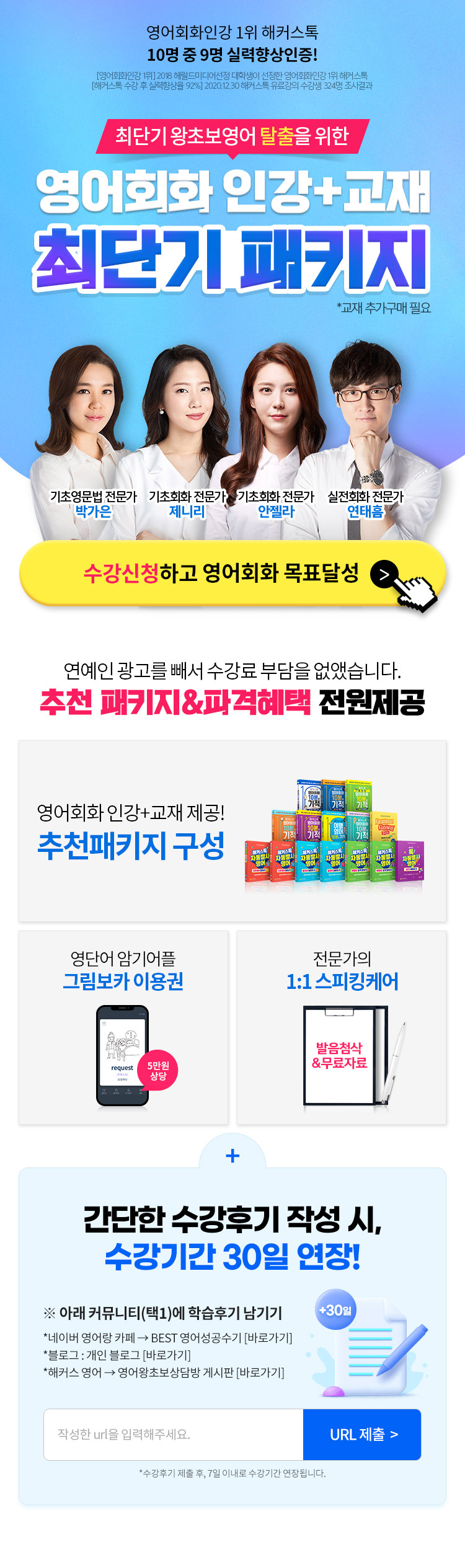This screenshot has width=465, height=1568.
Task: Open the 1:1 스피킹케어 card
Action: [342, 1027]
